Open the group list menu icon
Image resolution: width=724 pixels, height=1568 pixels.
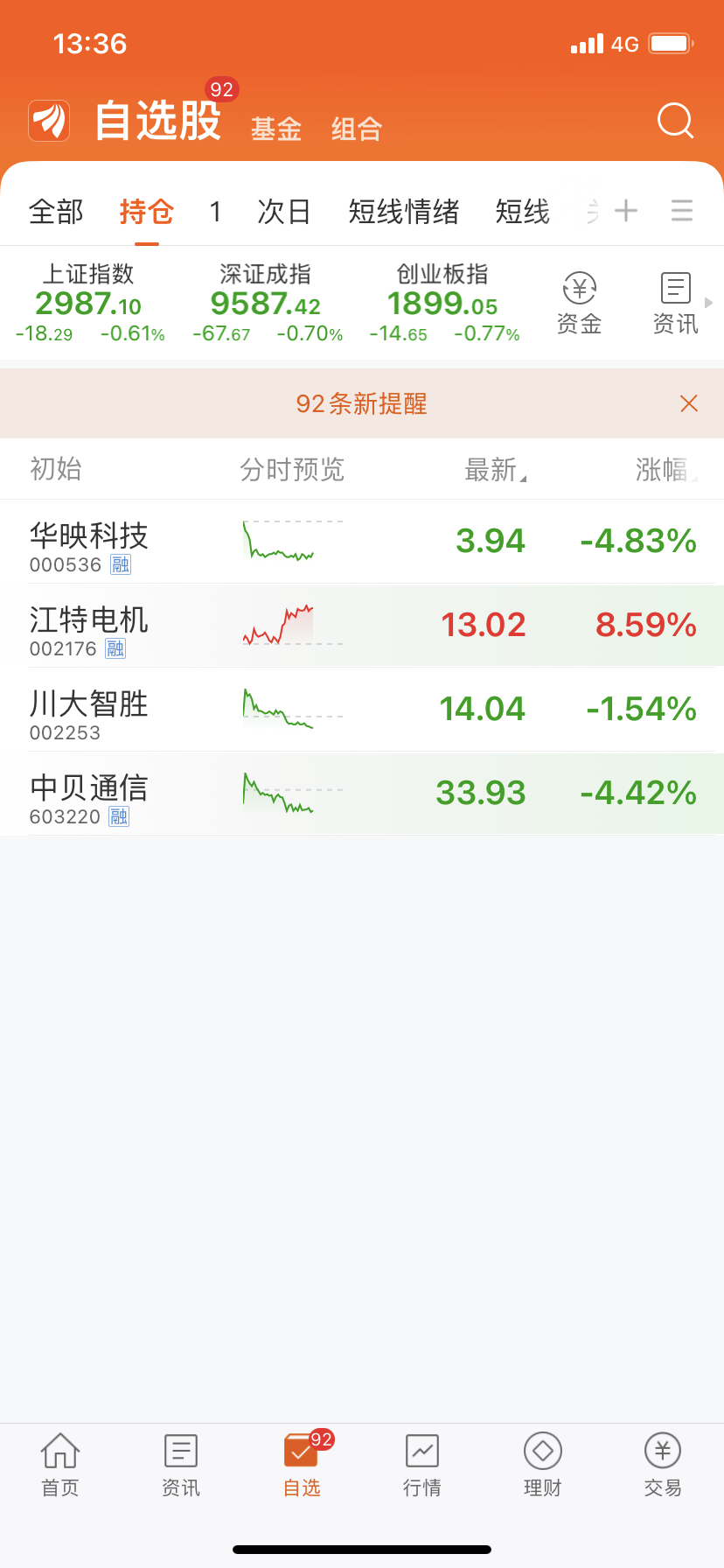682,211
